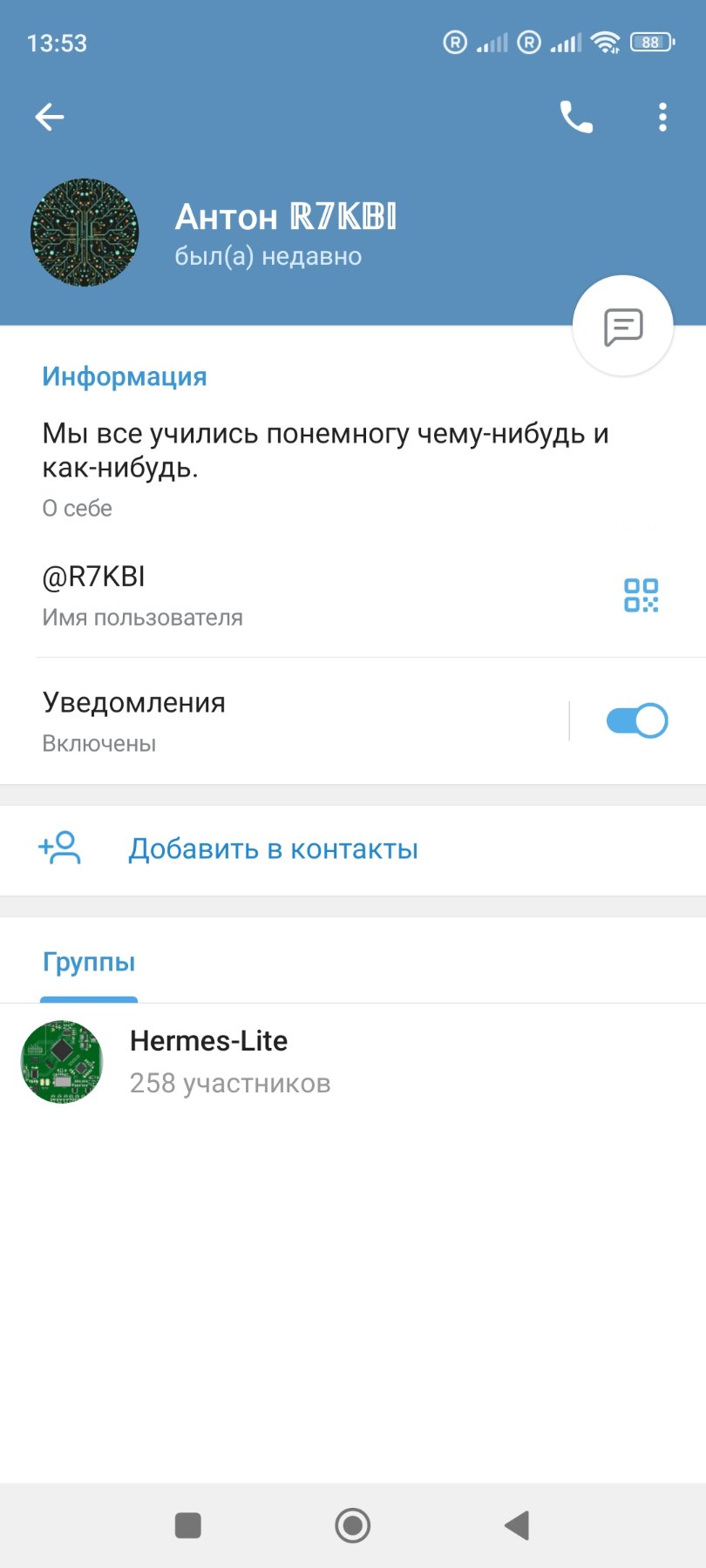Viewport: 706px width, 1568px height.
Task: Go back using the top arrow
Action: point(50,117)
